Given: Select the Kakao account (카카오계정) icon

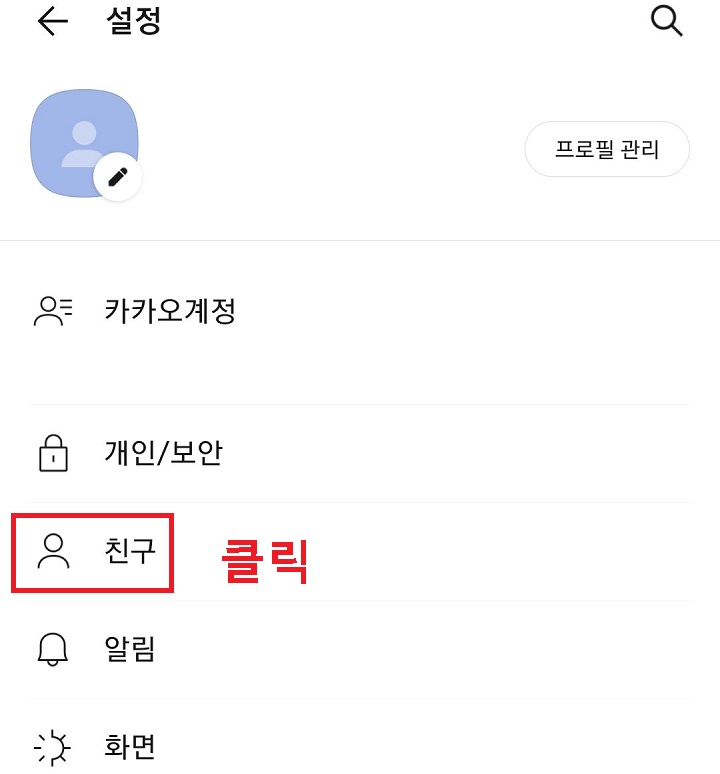Looking at the screenshot, I should (52, 311).
